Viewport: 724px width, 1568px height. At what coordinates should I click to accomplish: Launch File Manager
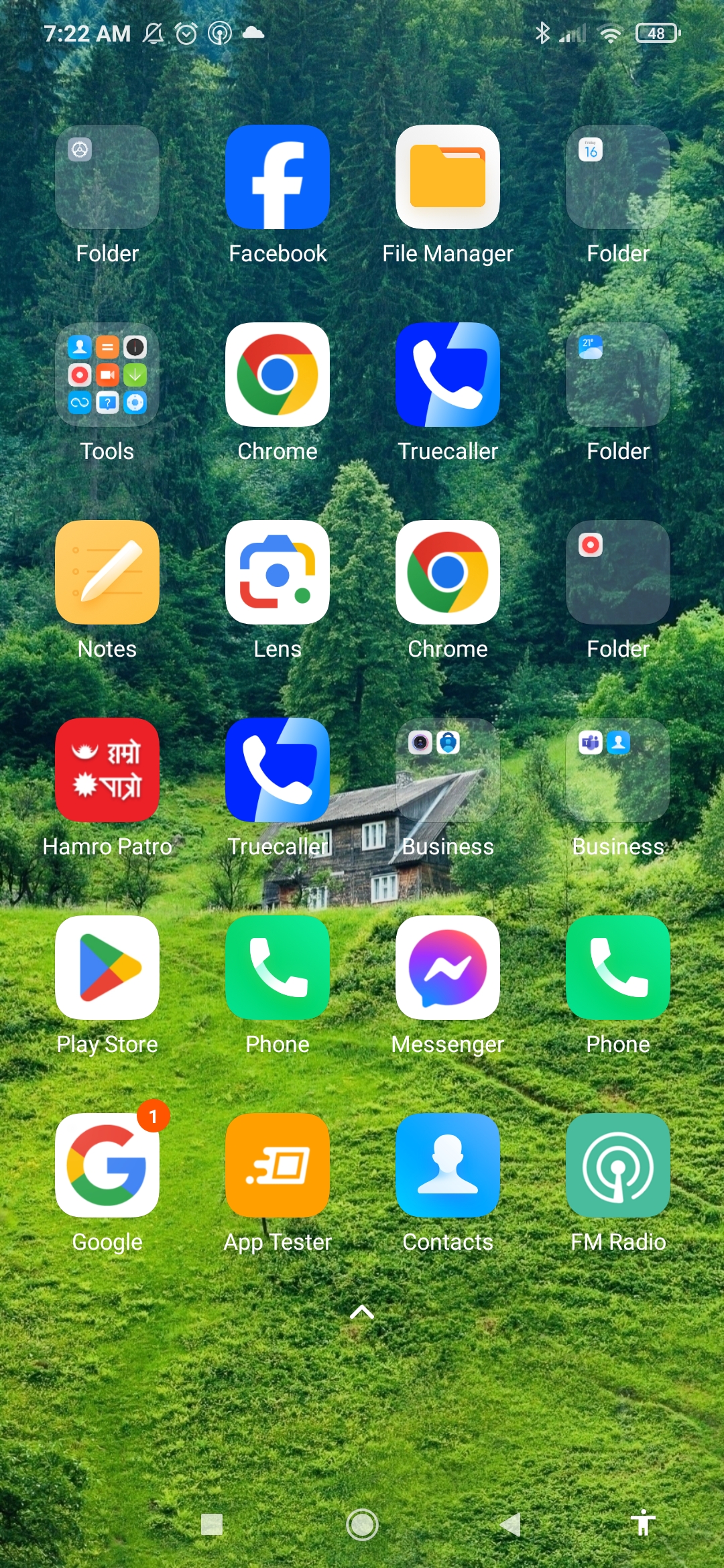448,177
